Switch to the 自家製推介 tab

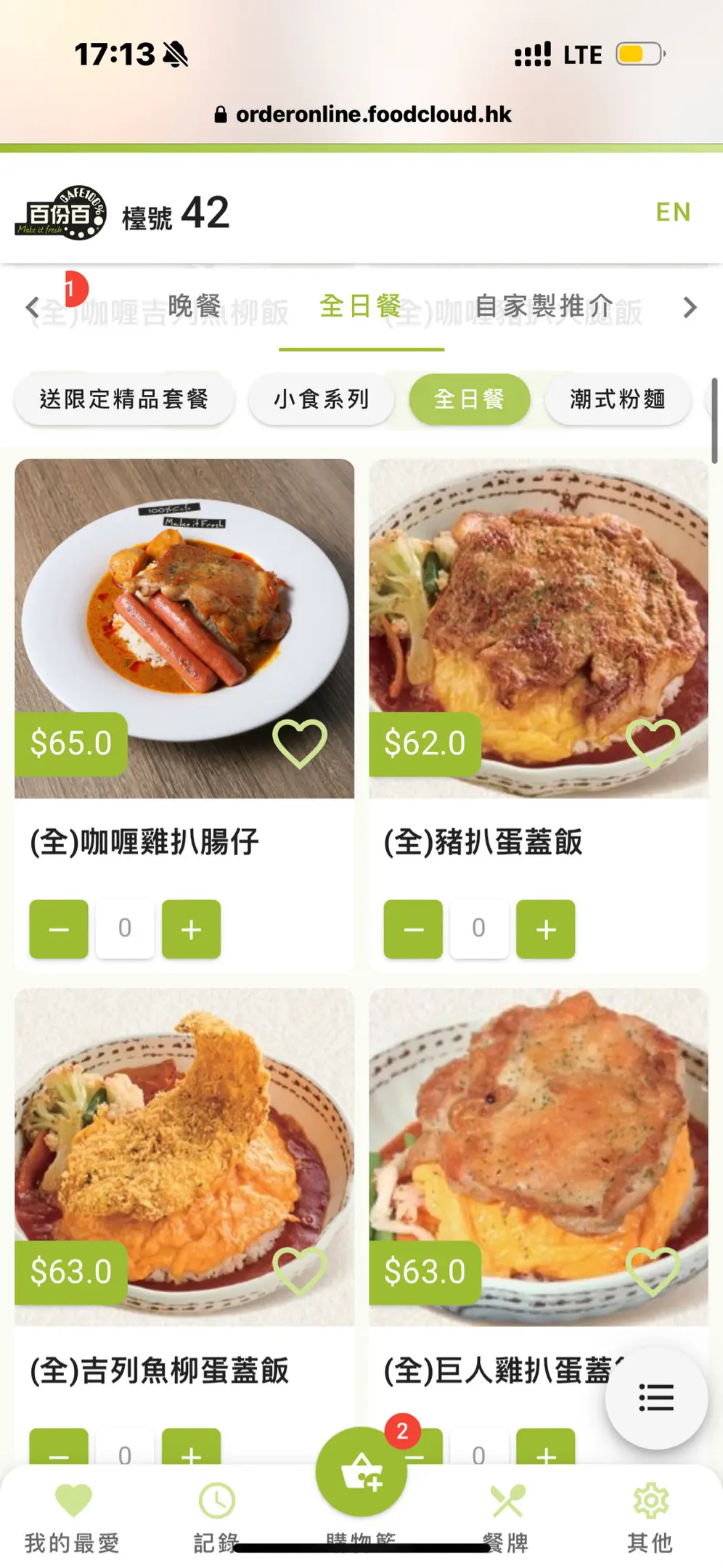point(543,306)
